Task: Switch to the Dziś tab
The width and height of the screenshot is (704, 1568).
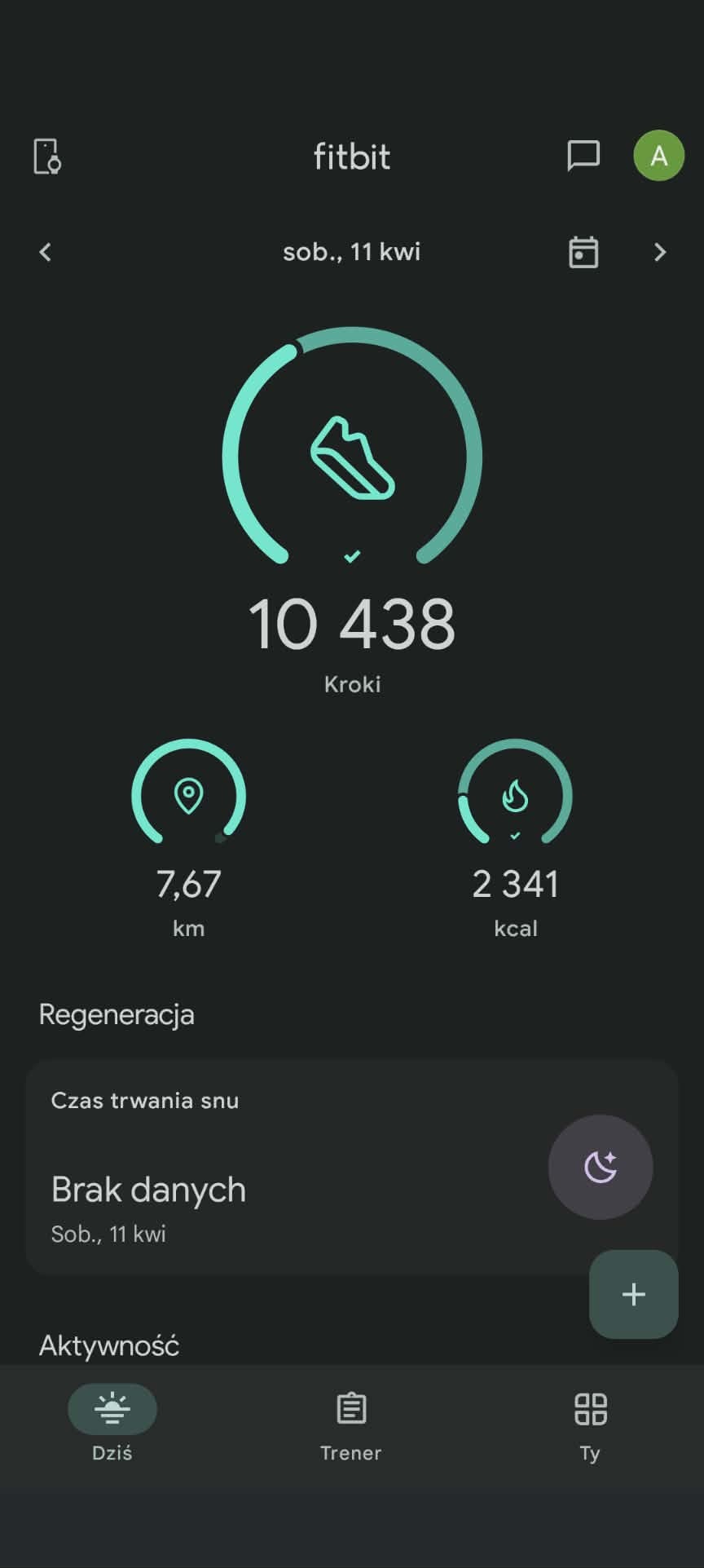Action: tap(112, 1423)
